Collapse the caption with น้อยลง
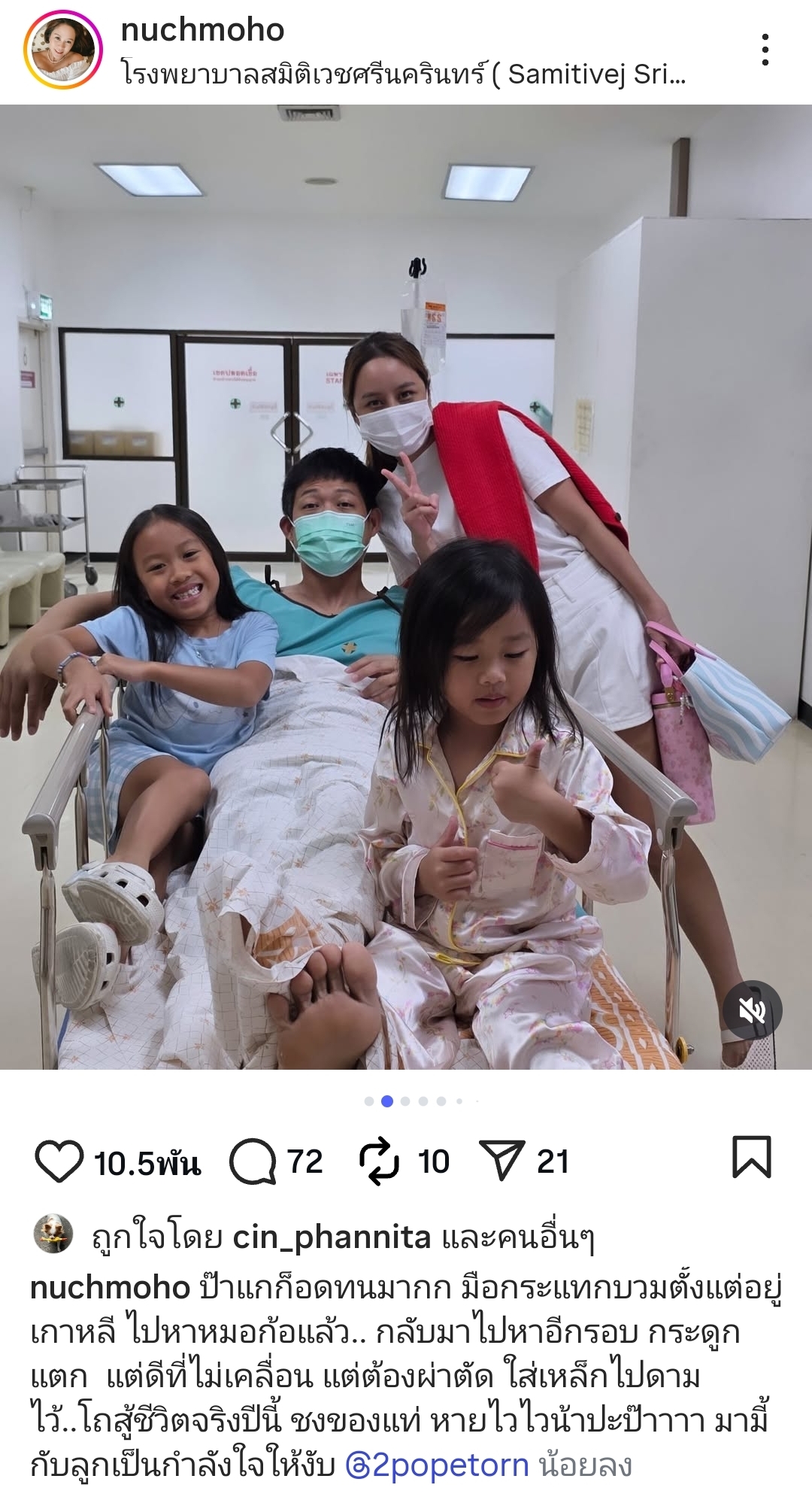This screenshot has height=1494, width=812. [585, 1465]
